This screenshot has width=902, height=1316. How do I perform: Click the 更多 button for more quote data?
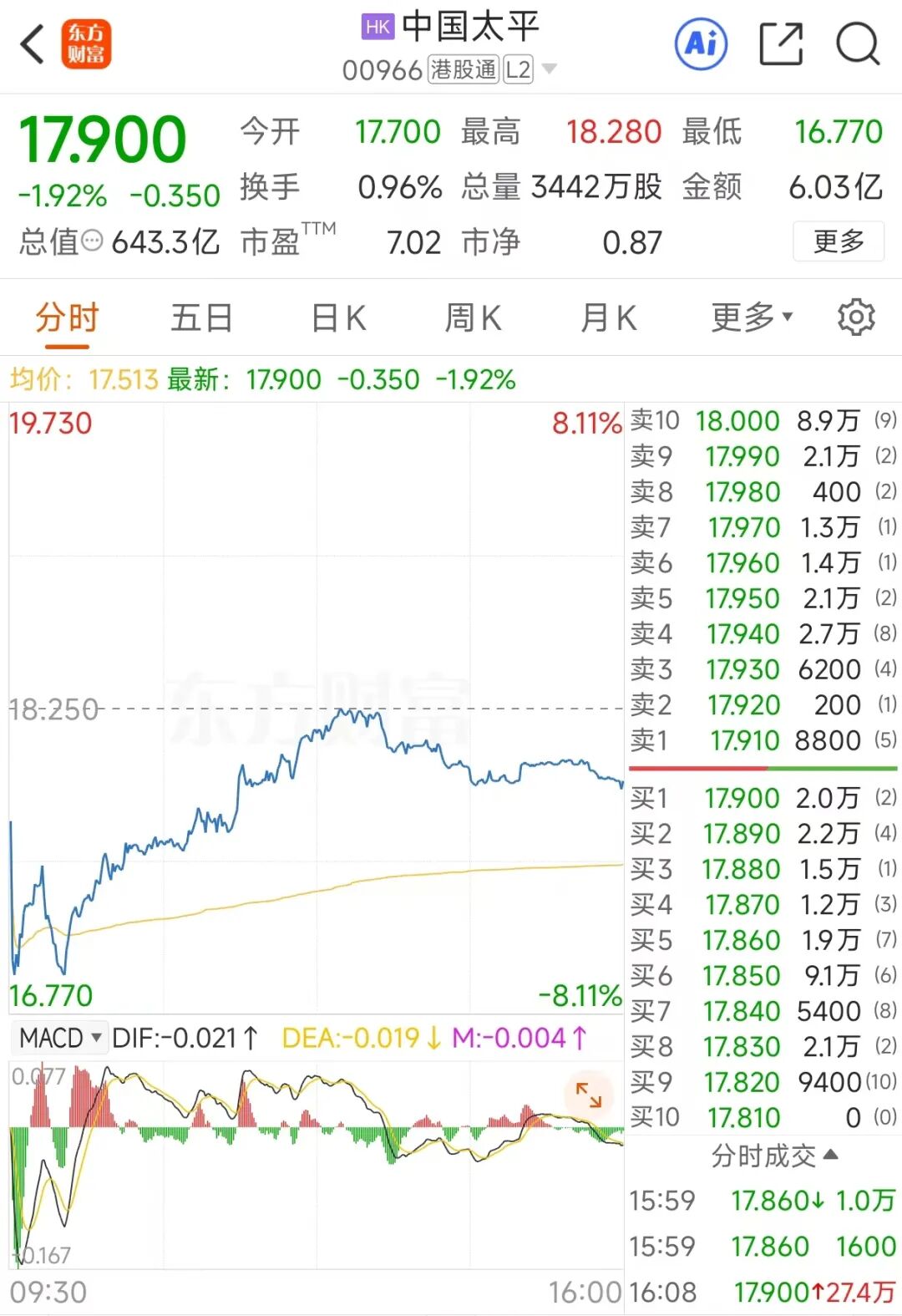click(x=839, y=241)
